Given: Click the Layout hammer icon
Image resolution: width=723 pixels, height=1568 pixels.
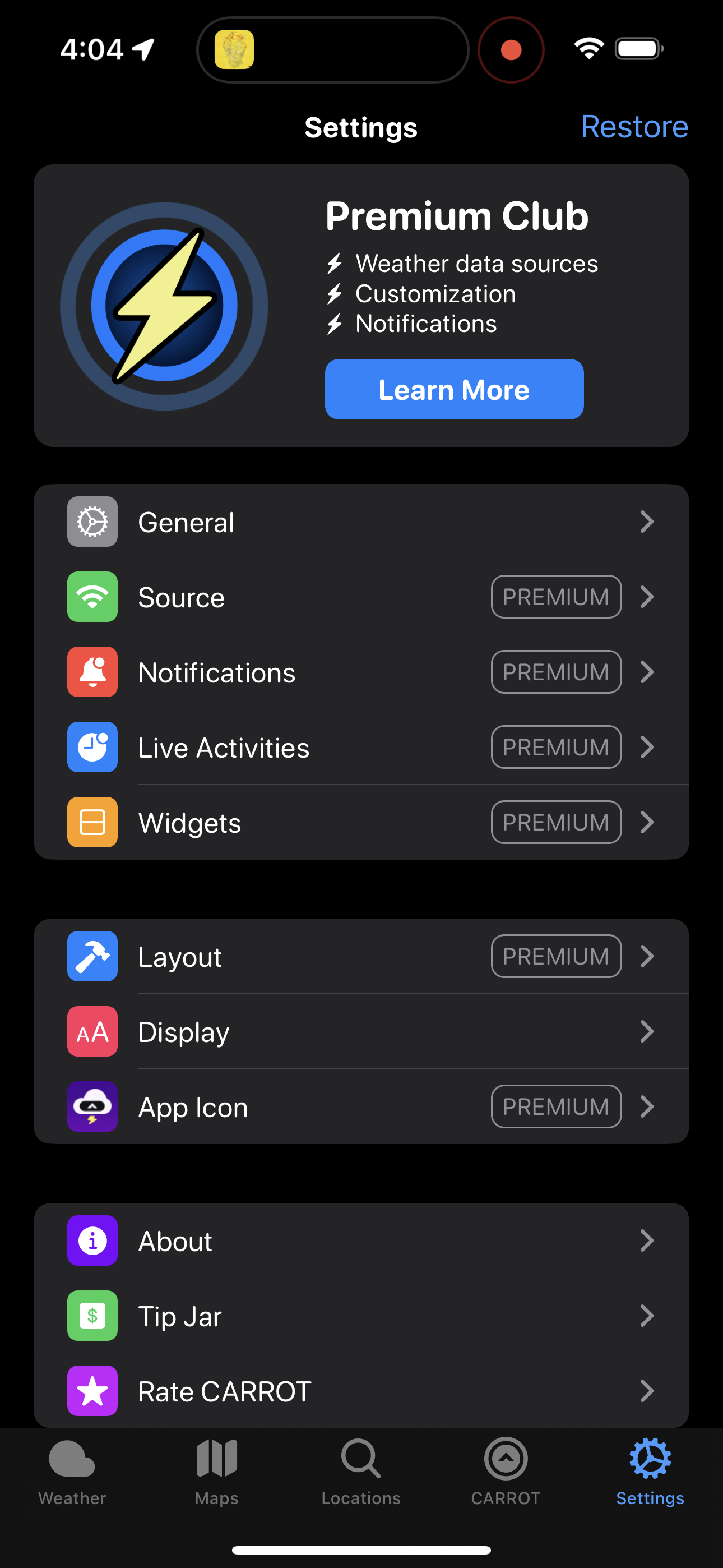Looking at the screenshot, I should (x=92, y=956).
